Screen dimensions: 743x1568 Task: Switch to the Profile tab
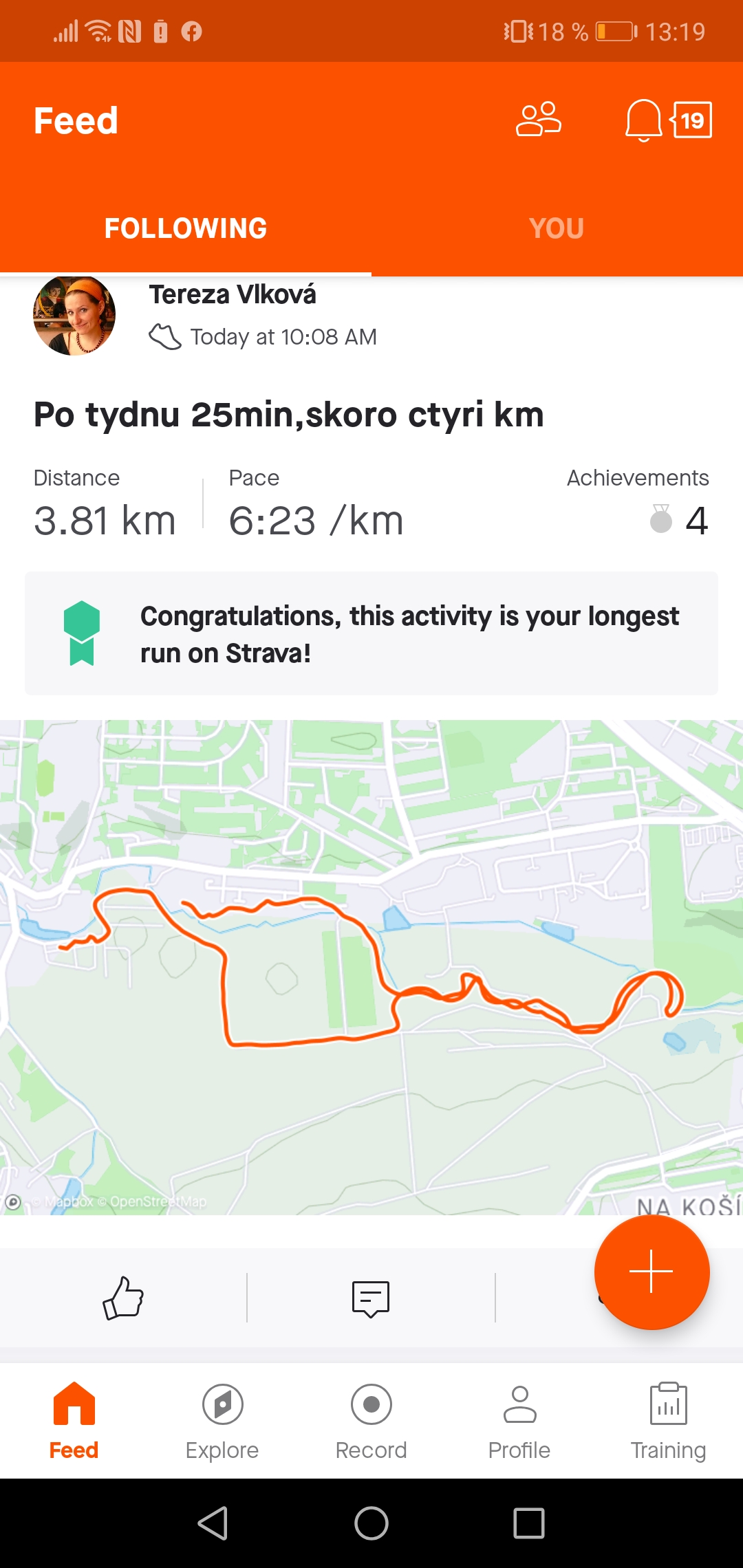[519, 1421]
